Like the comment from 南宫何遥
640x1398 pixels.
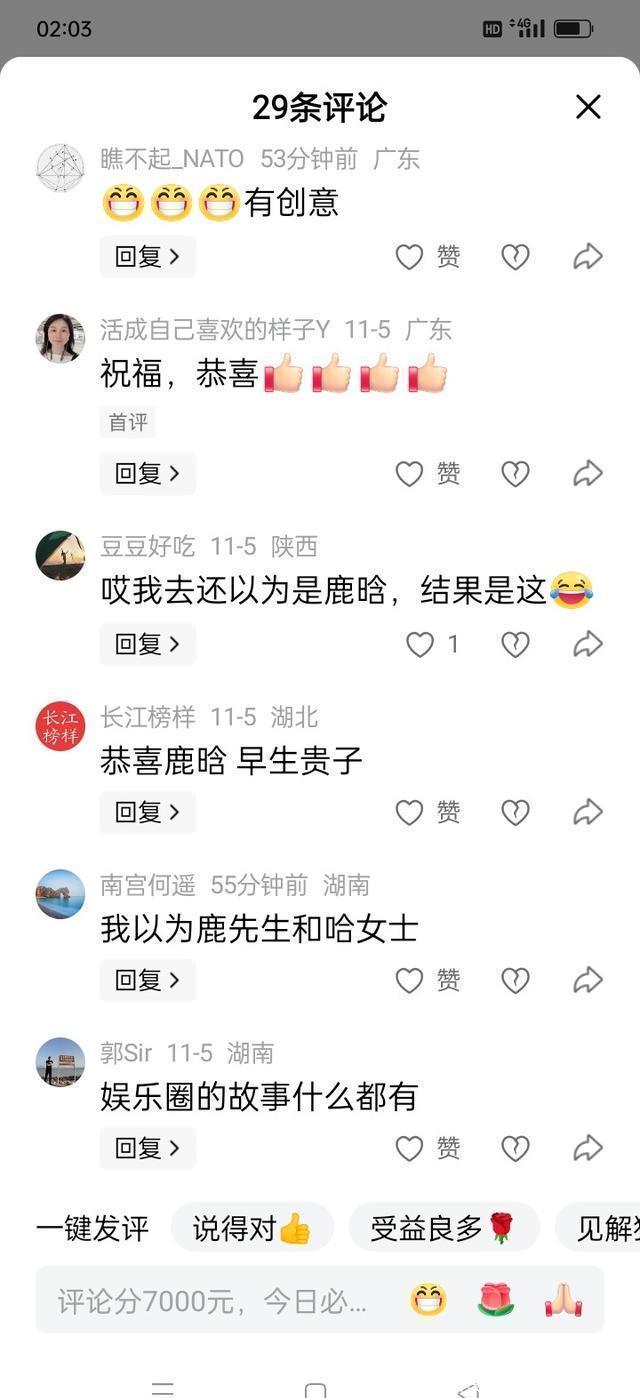pos(409,980)
